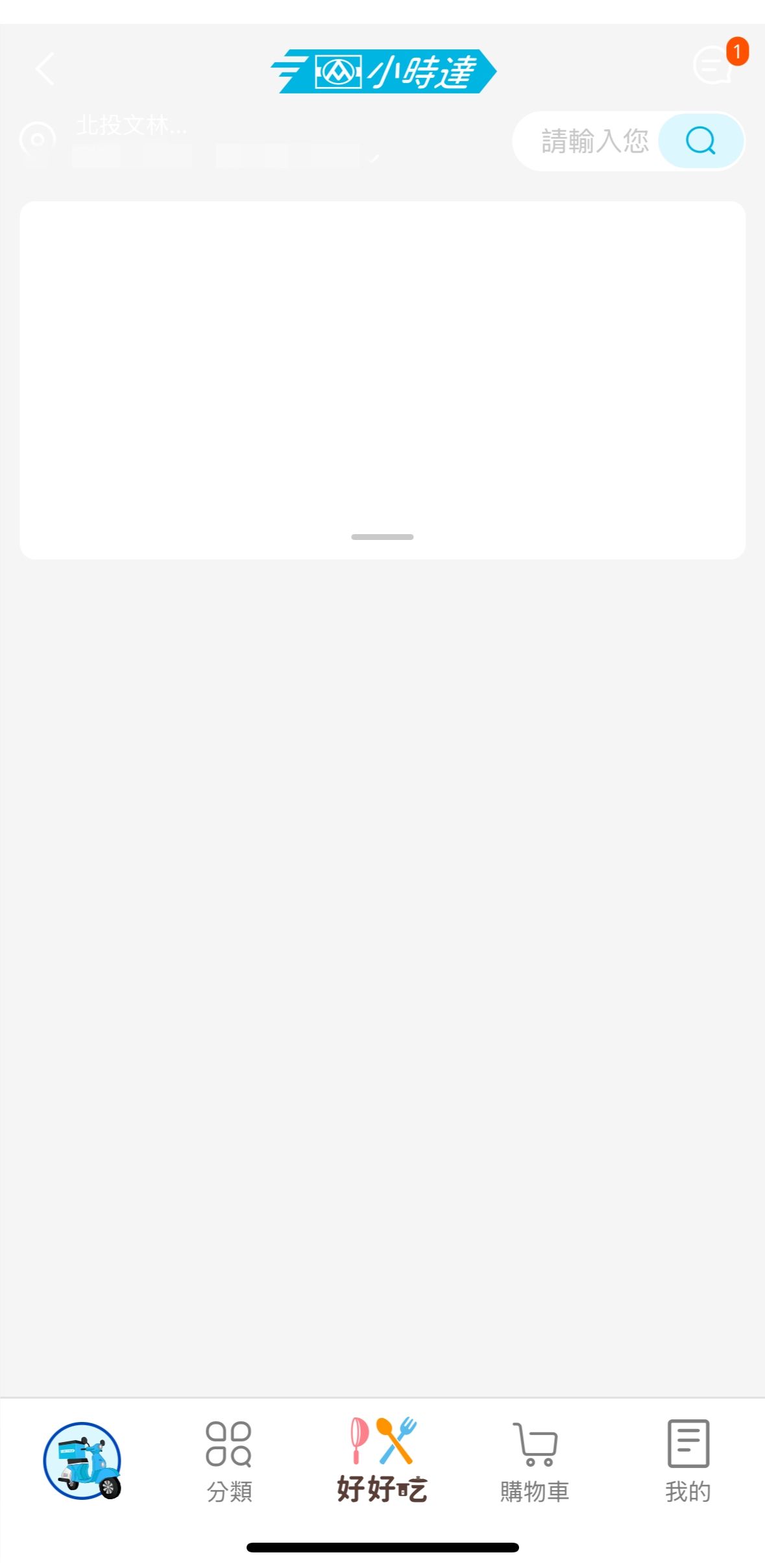Select the 我的 tab
Screen dimensions: 765x1568
tap(688, 1462)
